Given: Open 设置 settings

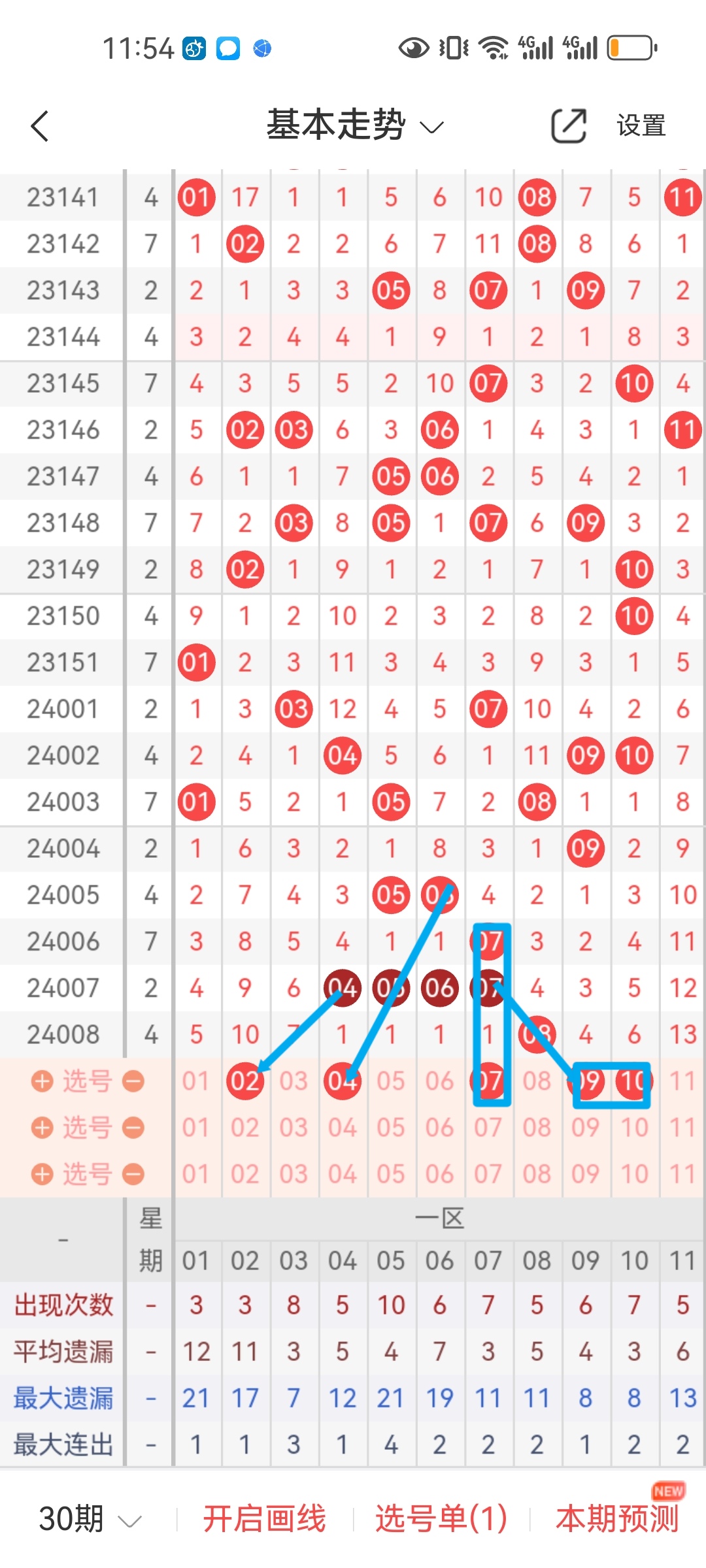Looking at the screenshot, I should click(641, 125).
